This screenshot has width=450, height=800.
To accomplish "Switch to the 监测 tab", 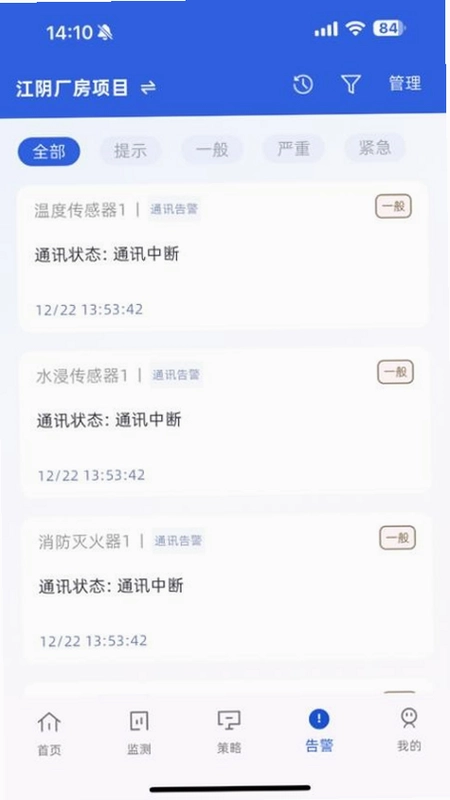I will pos(139,733).
